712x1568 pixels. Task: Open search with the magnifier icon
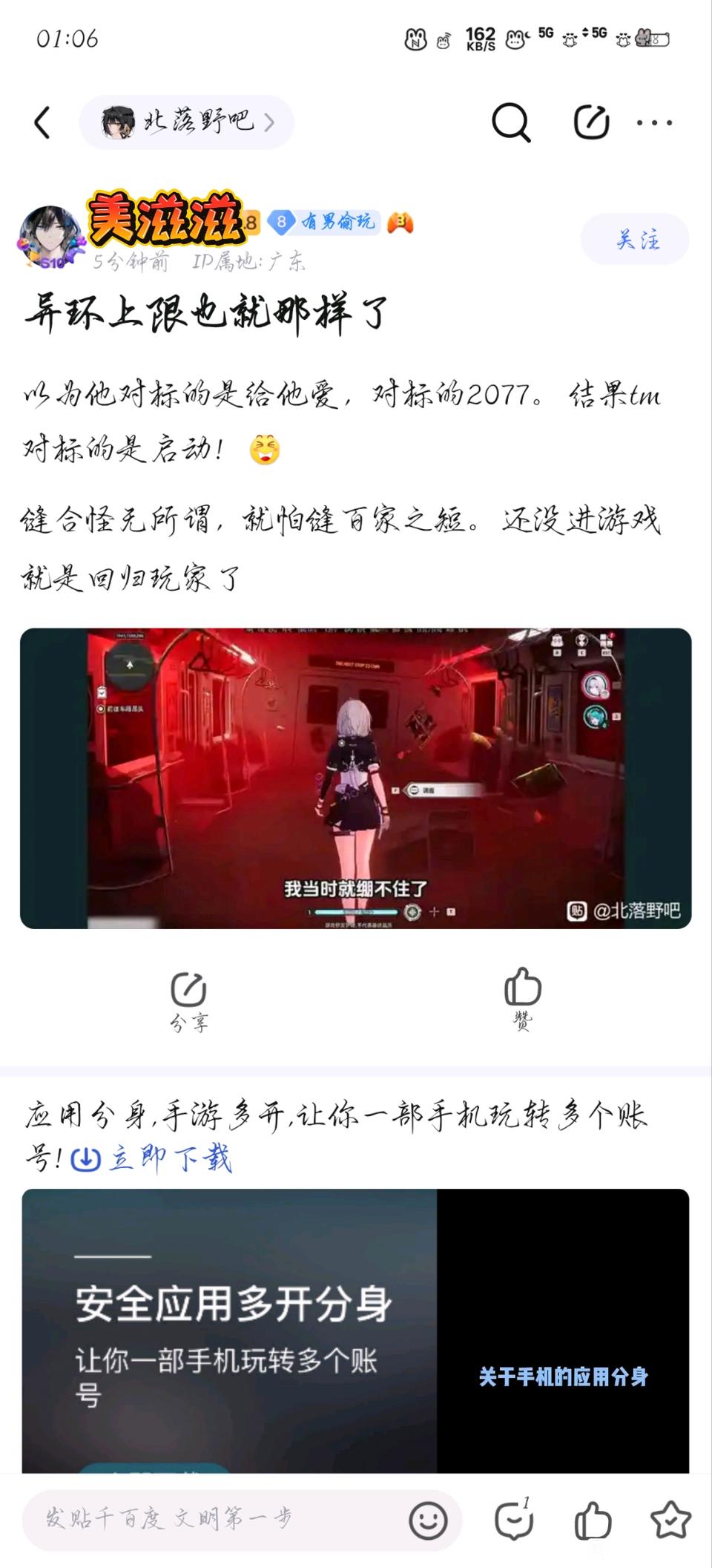click(x=511, y=122)
